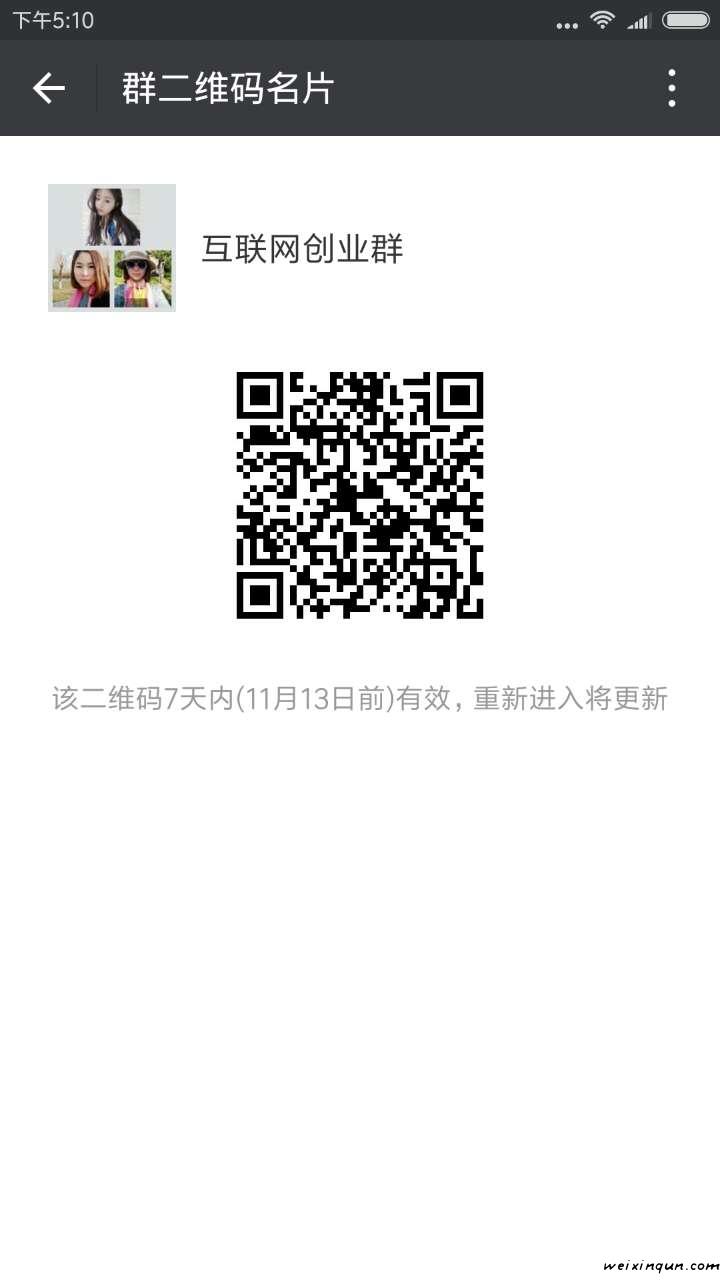Viewport: 720px width, 1280px height.
Task: Go back using the top-left arrow
Action: [48, 88]
